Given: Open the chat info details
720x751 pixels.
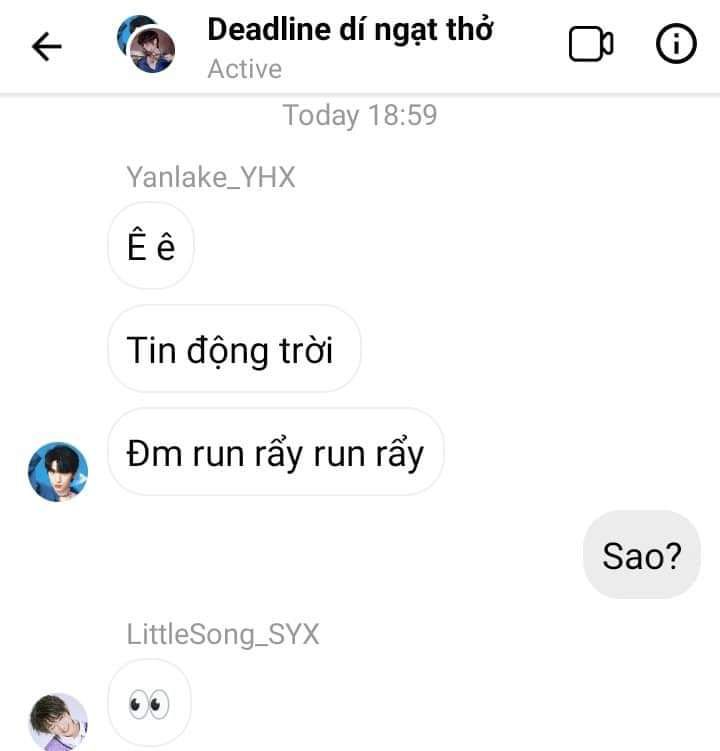Looking at the screenshot, I should point(676,45).
